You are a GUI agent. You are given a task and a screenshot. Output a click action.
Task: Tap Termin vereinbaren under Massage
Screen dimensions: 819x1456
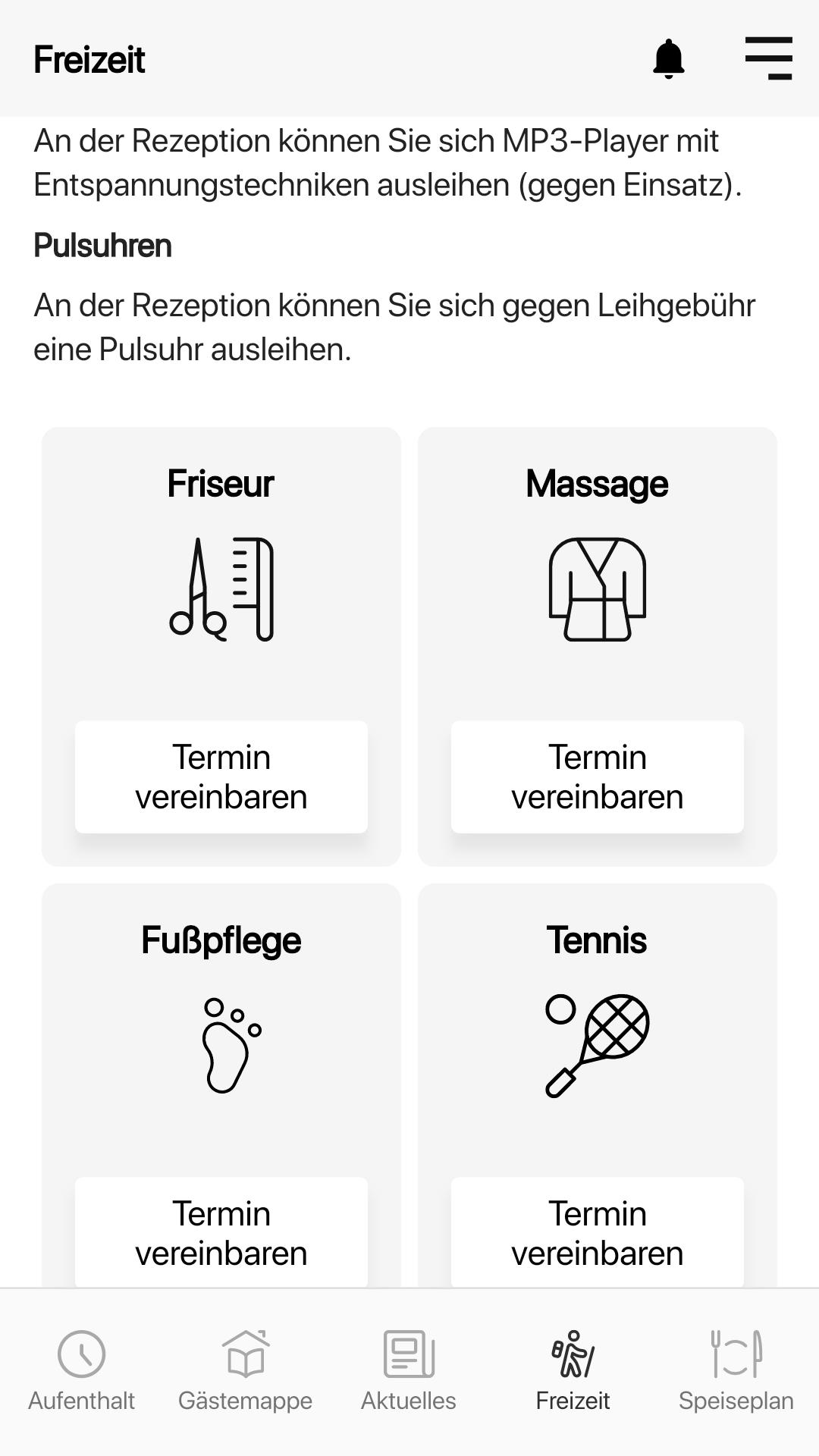[x=598, y=777]
